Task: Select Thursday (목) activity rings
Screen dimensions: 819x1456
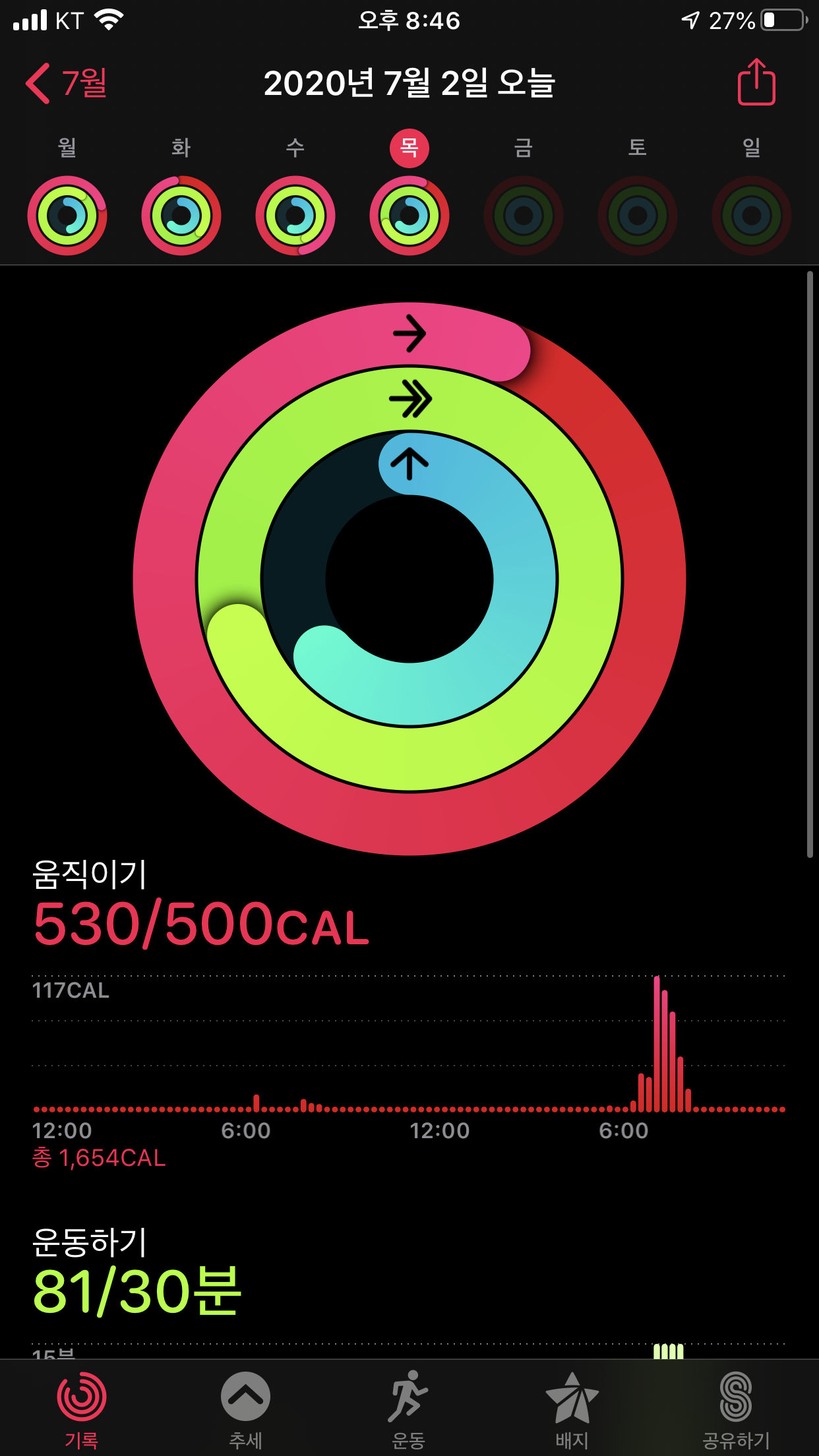Action: coord(409,215)
